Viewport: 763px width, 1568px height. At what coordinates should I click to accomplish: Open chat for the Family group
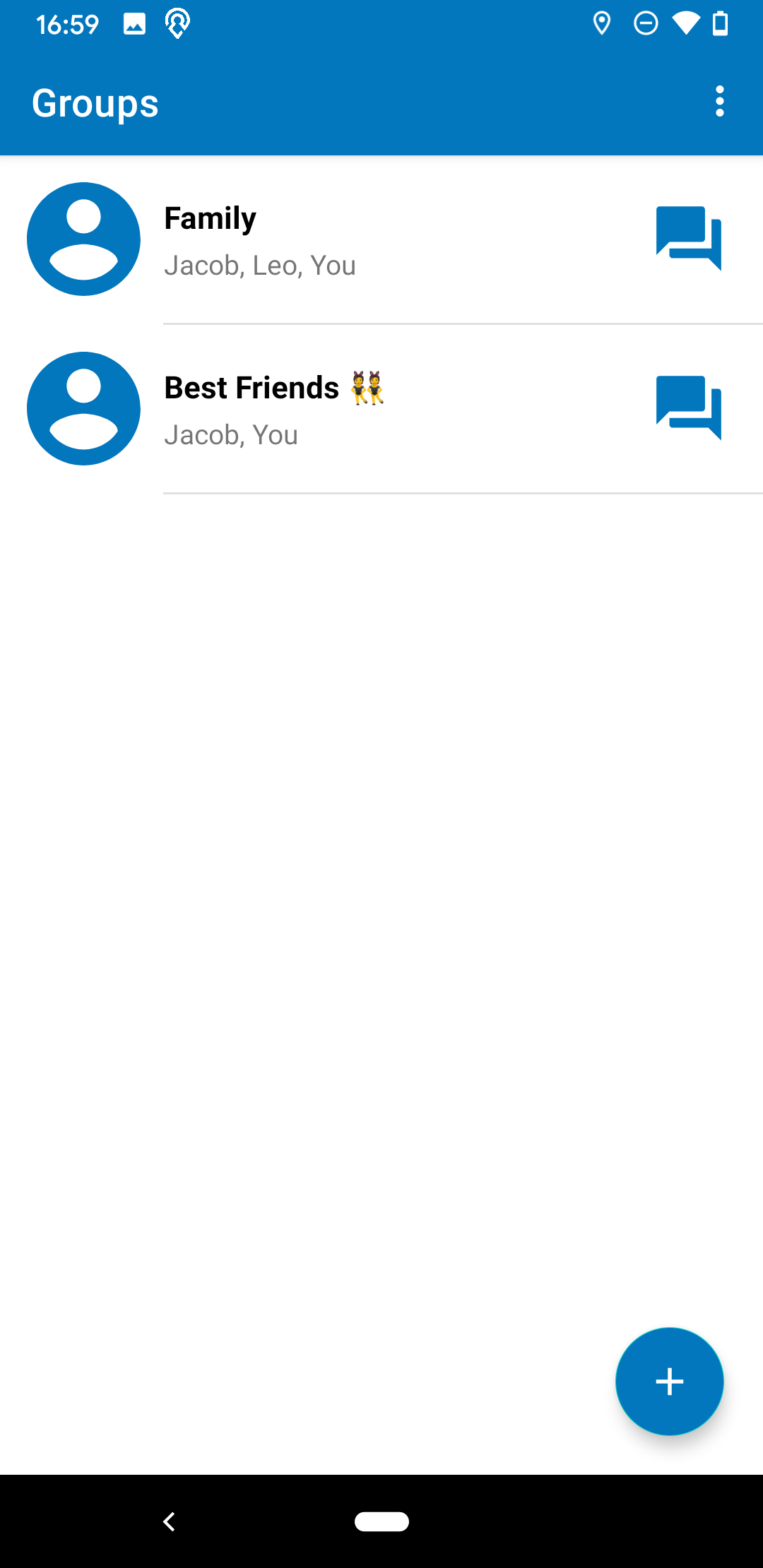pos(689,238)
